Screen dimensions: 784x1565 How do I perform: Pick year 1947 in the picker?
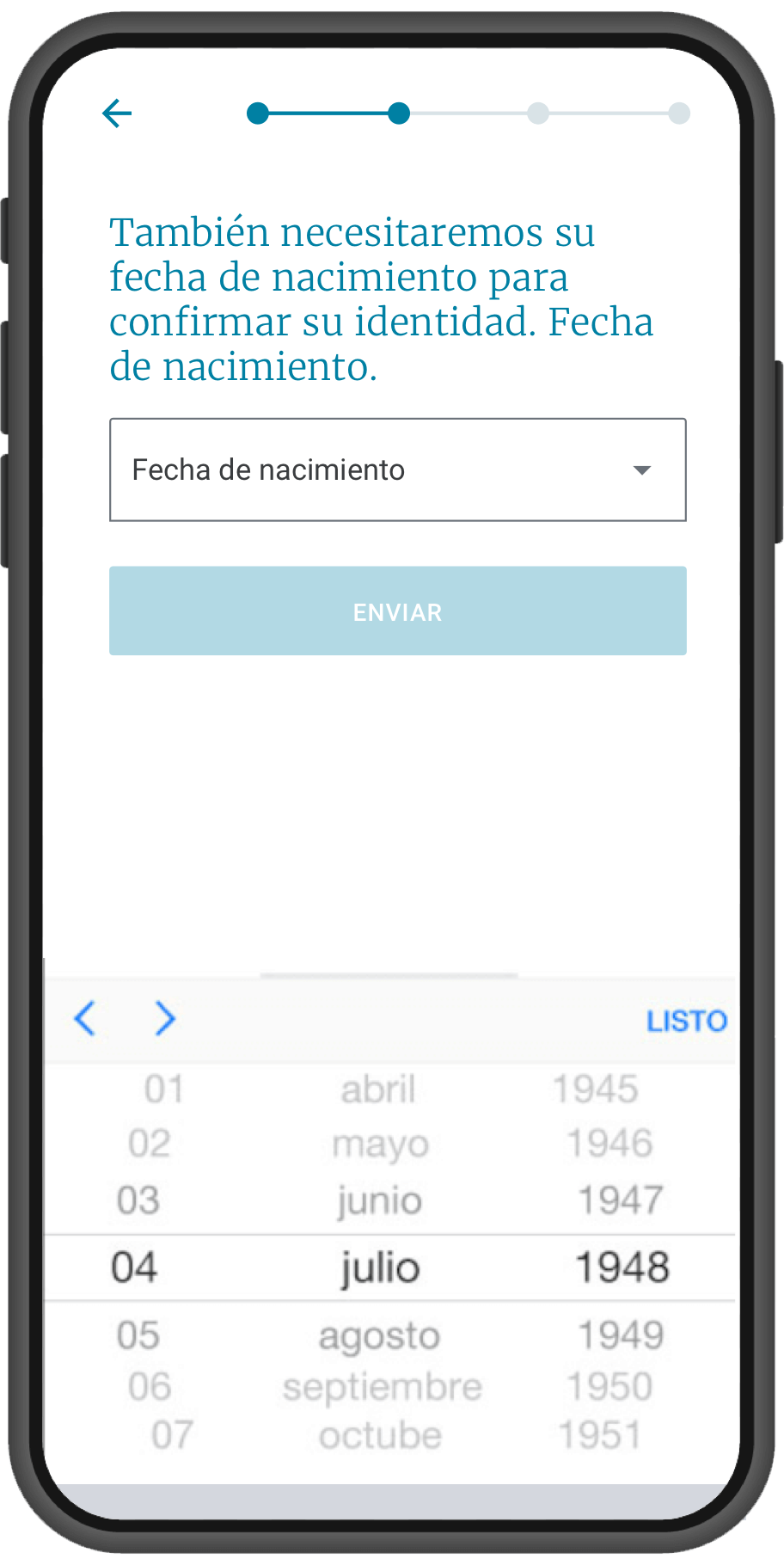pyautogui.click(x=621, y=1200)
